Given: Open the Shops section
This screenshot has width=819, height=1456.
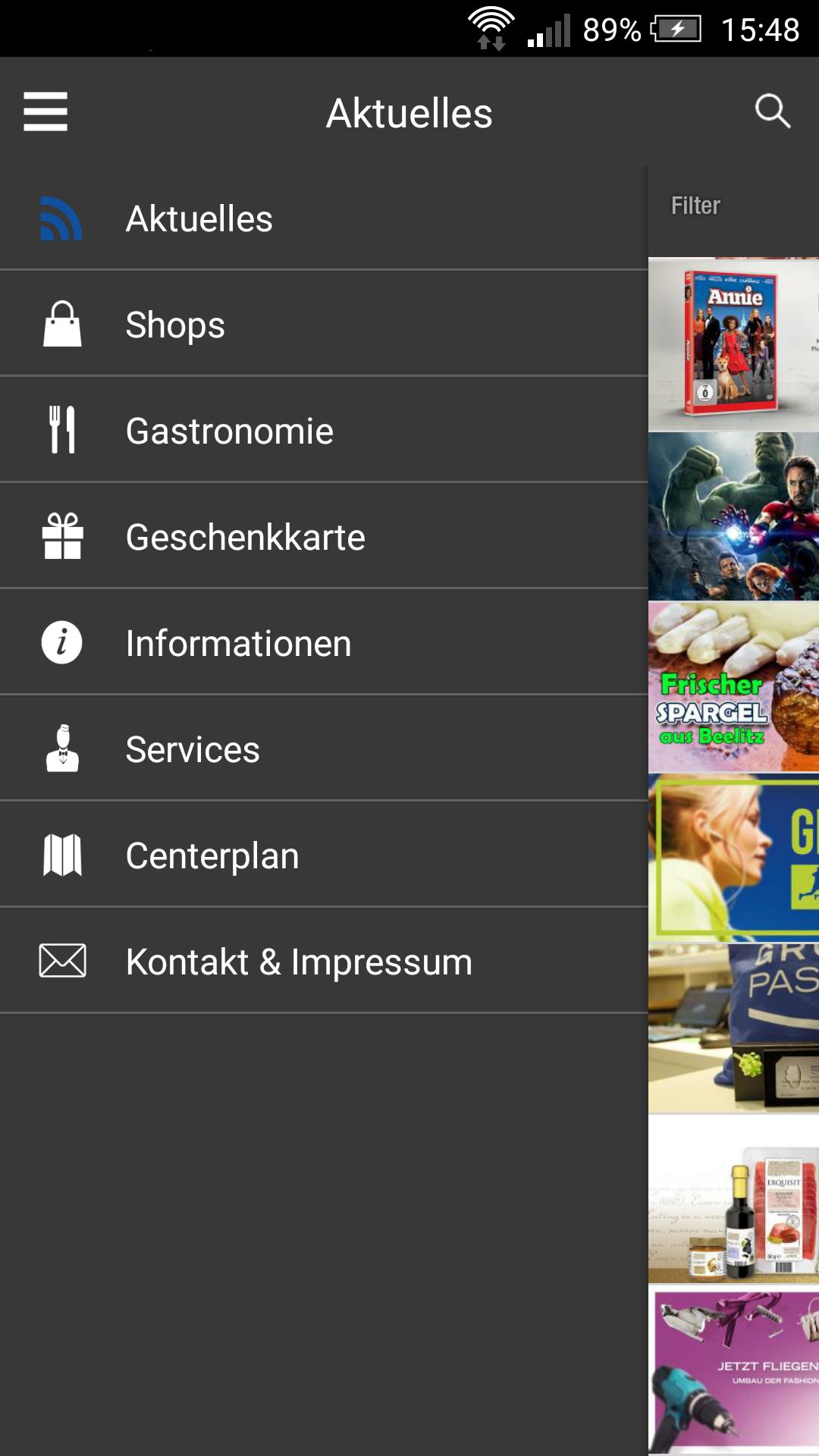Looking at the screenshot, I should pos(175,325).
